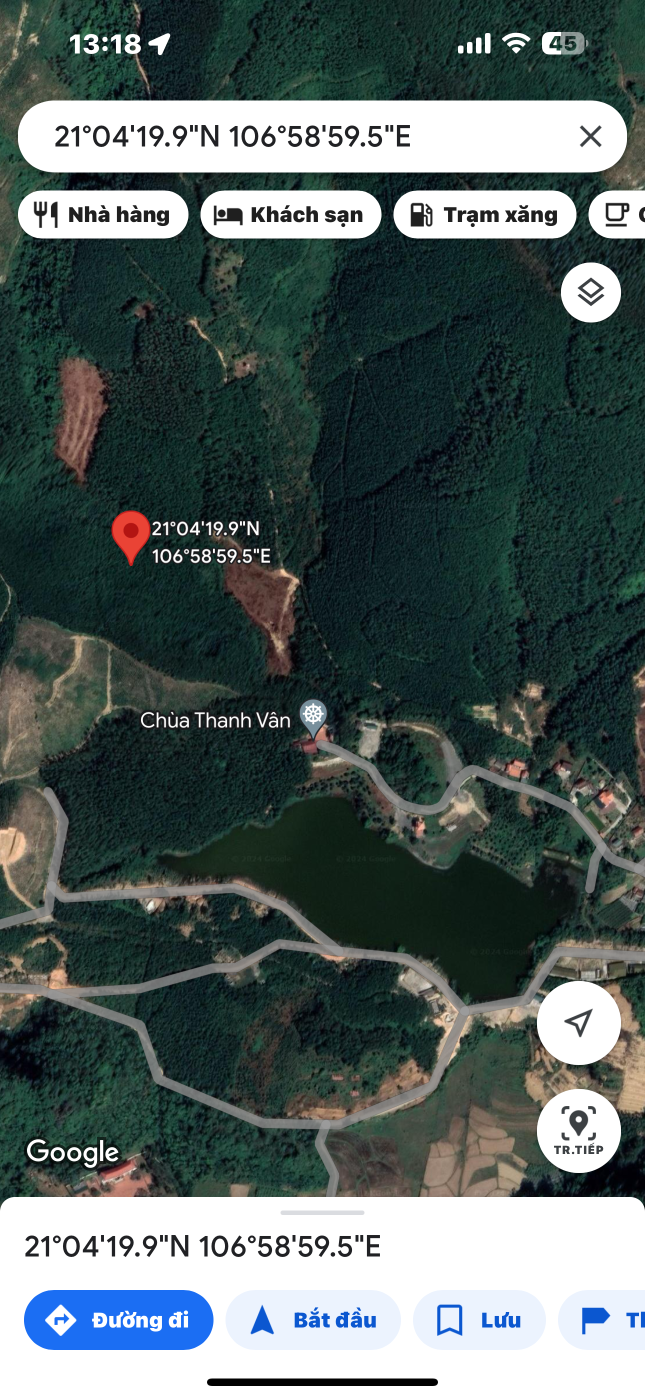The width and height of the screenshot is (645, 1398).
Task: Clear the coordinates in the search bar
Action: [x=590, y=137]
